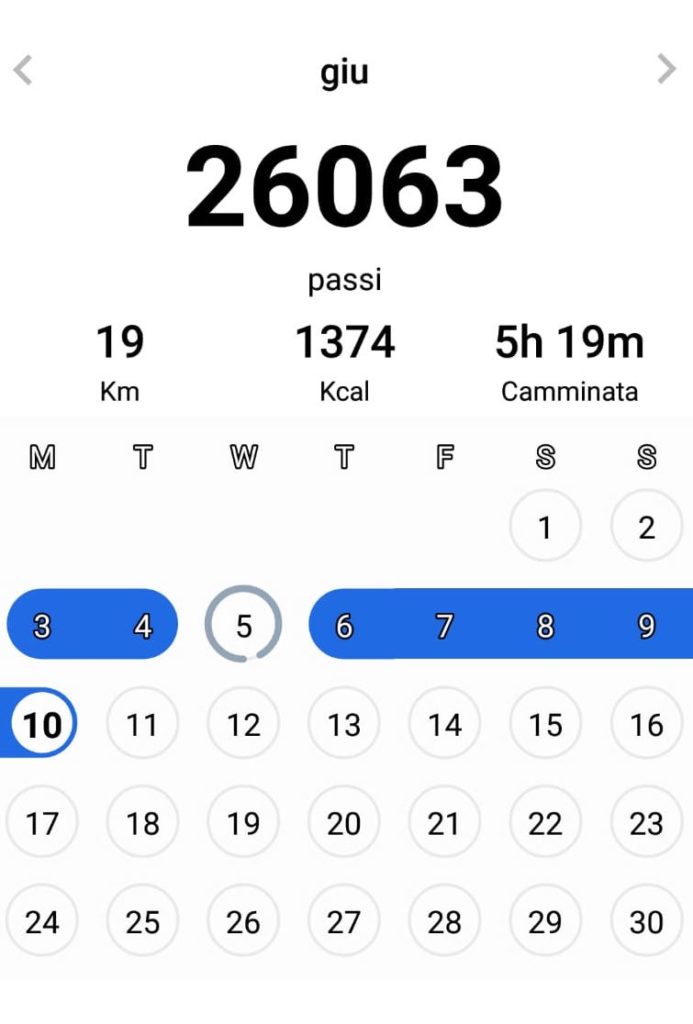
Task: View steps for day 7
Action: click(444, 625)
